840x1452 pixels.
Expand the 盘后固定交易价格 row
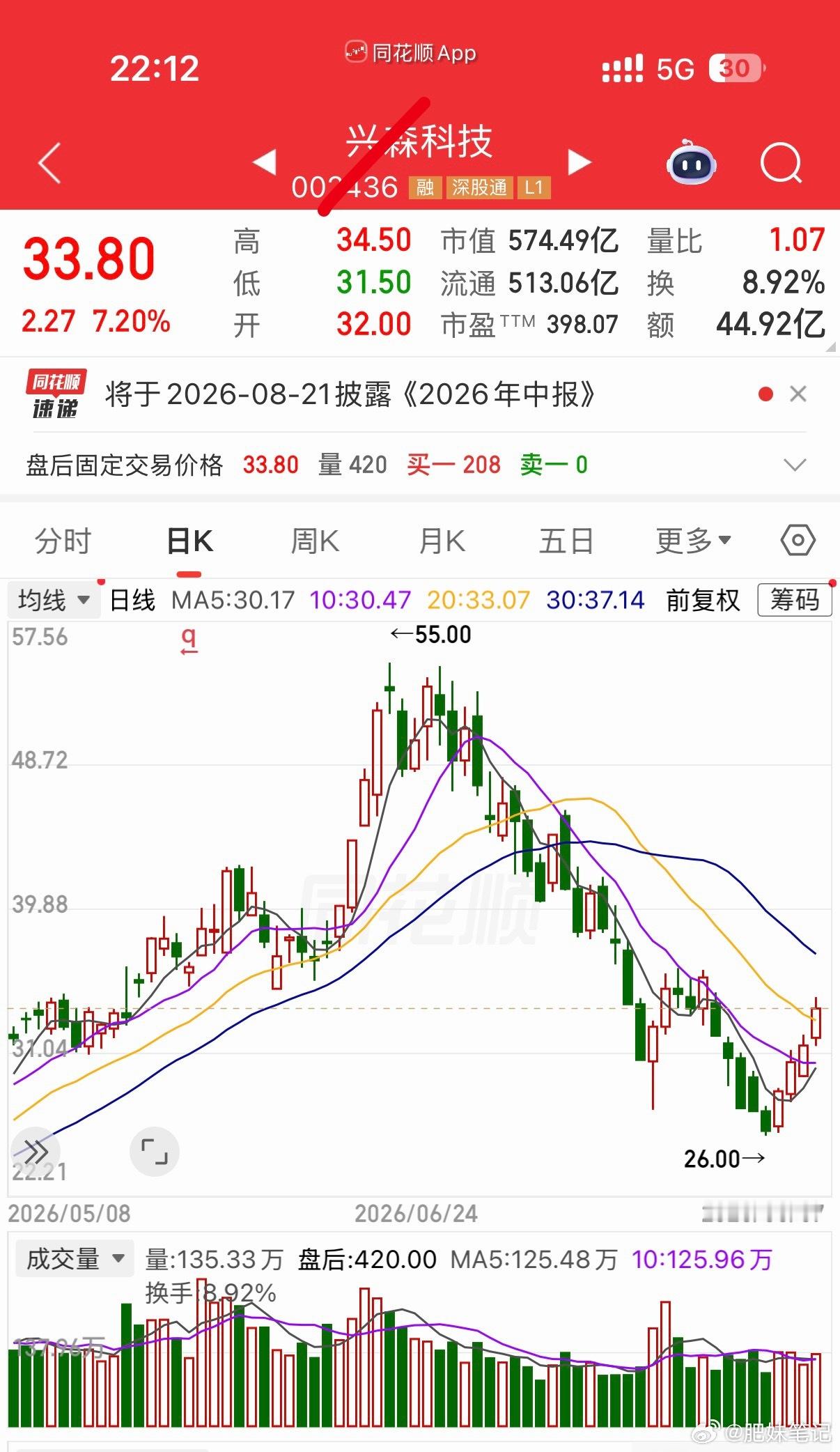(x=795, y=464)
